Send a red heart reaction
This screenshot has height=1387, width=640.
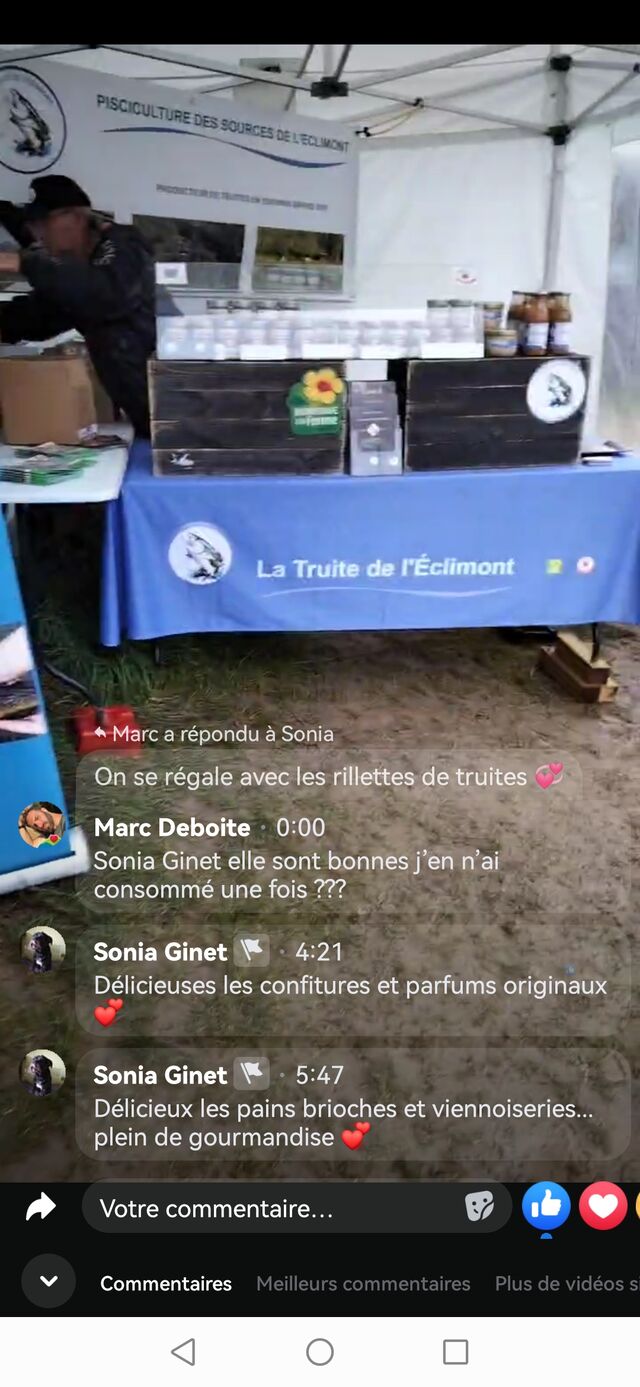603,1206
